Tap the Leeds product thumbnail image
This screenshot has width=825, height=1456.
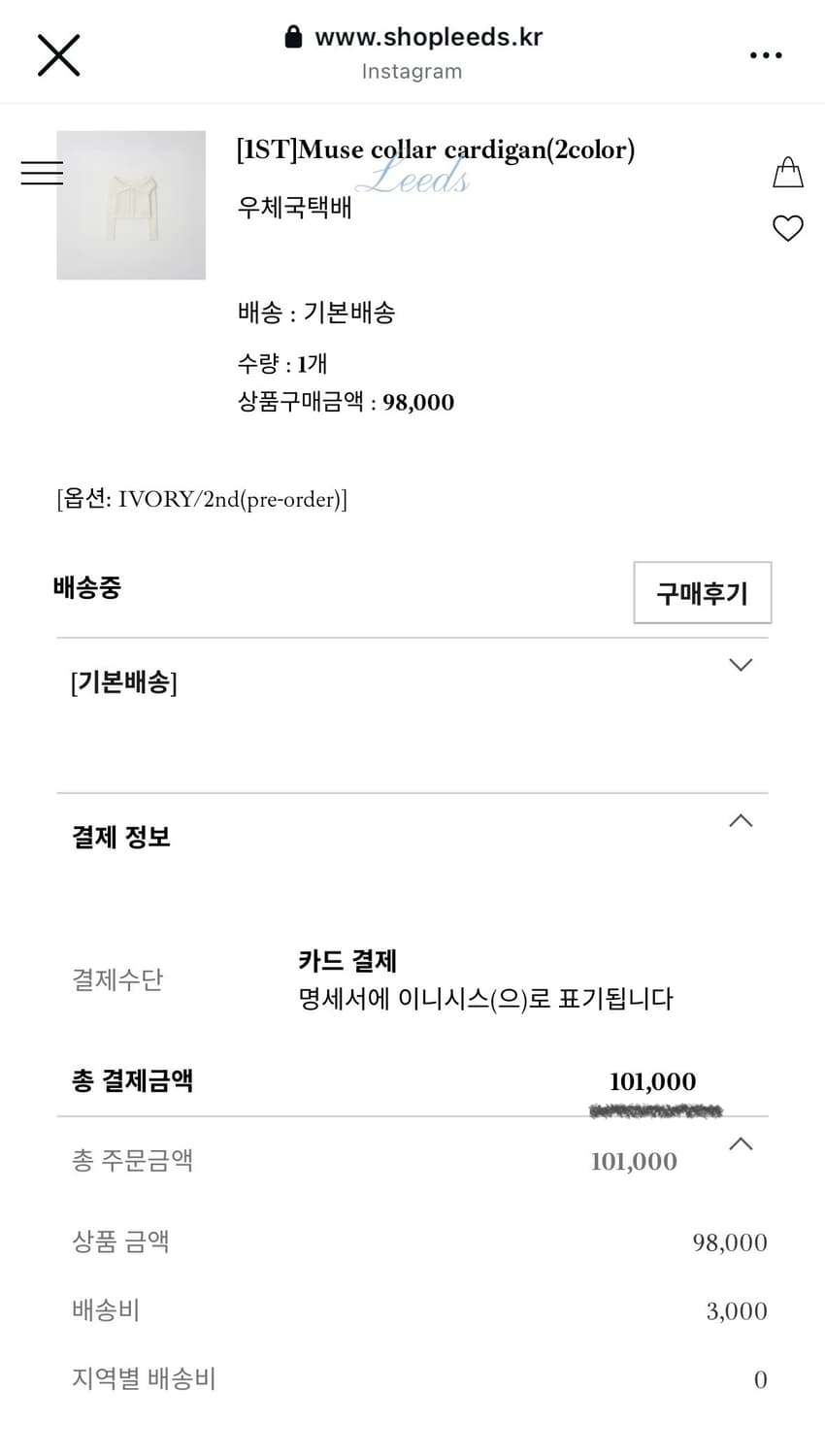pyautogui.click(x=131, y=205)
